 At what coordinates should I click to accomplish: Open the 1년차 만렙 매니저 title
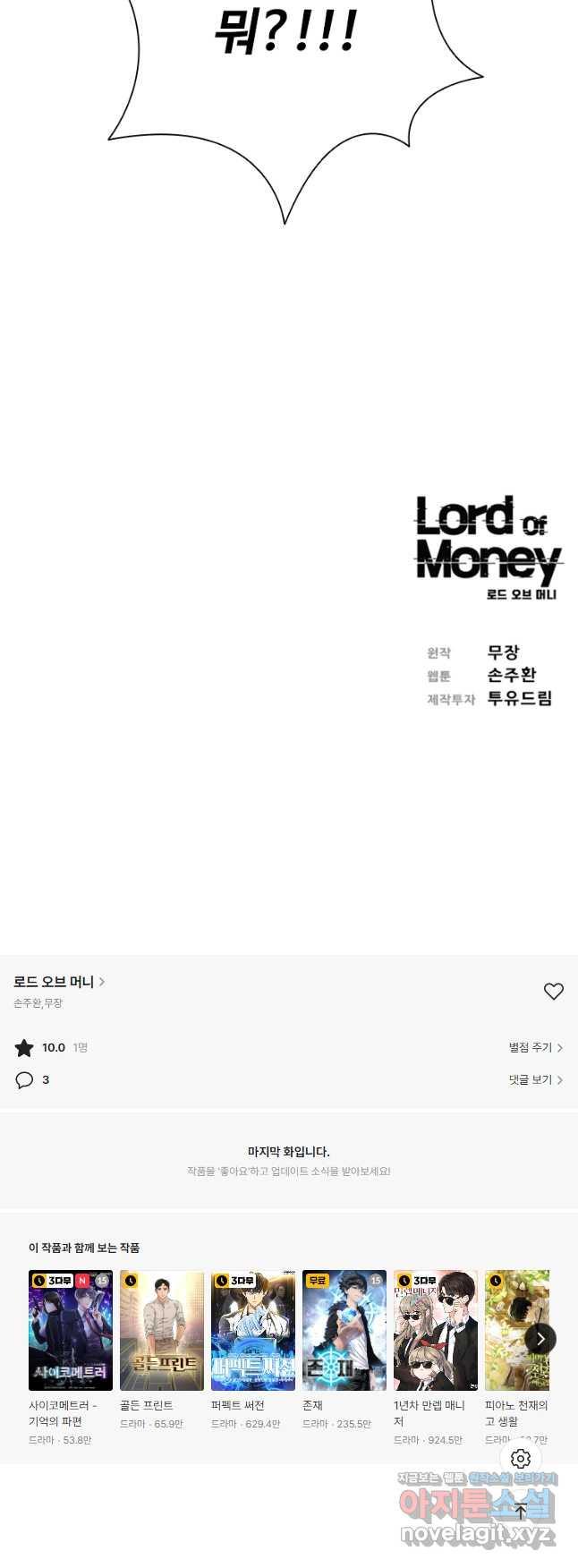[x=436, y=1331]
